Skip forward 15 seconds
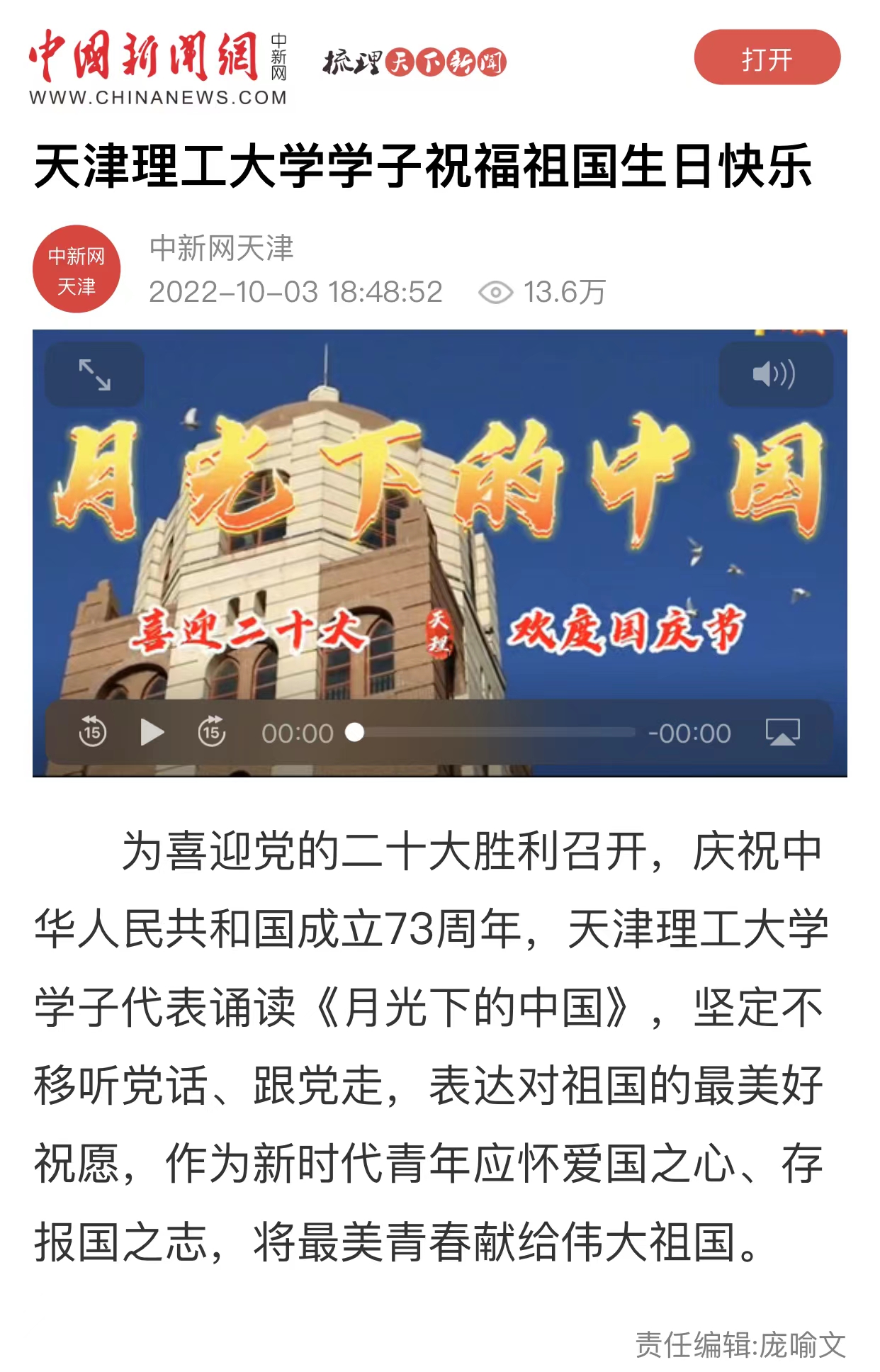This screenshot has height=1372, width=880. 211,732
